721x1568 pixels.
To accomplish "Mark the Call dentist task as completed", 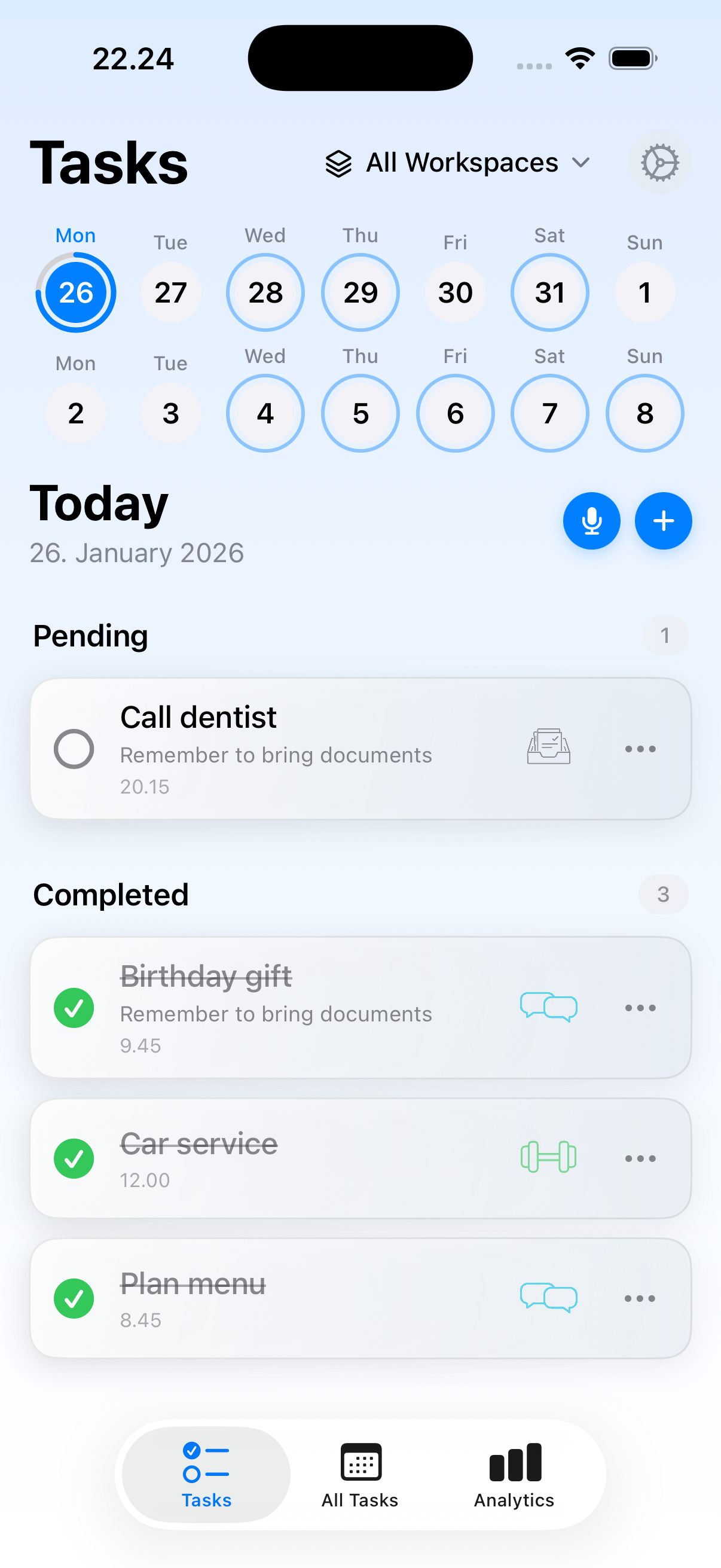I will tap(74, 749).
